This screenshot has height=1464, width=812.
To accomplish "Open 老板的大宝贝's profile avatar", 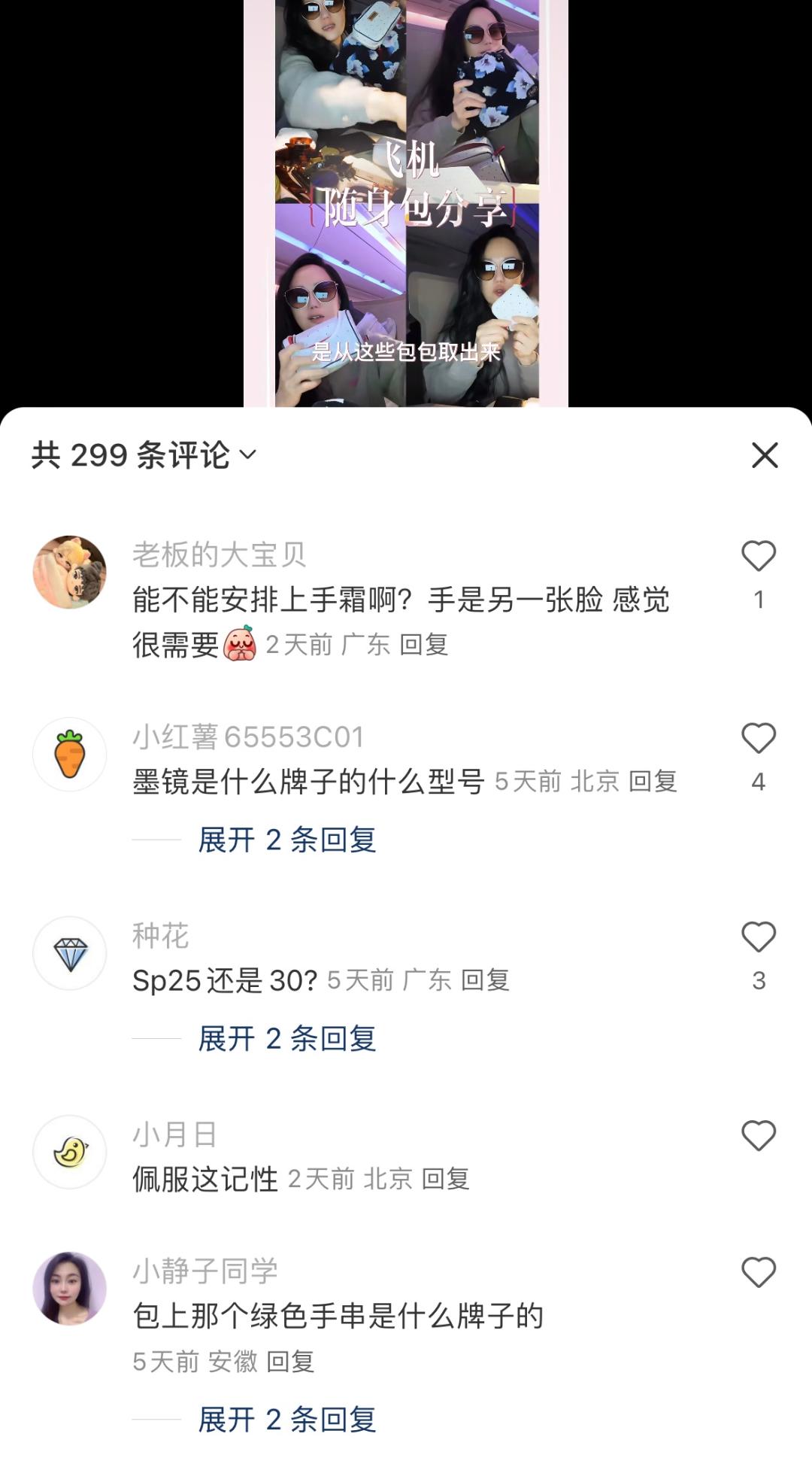I will (70, 572).
